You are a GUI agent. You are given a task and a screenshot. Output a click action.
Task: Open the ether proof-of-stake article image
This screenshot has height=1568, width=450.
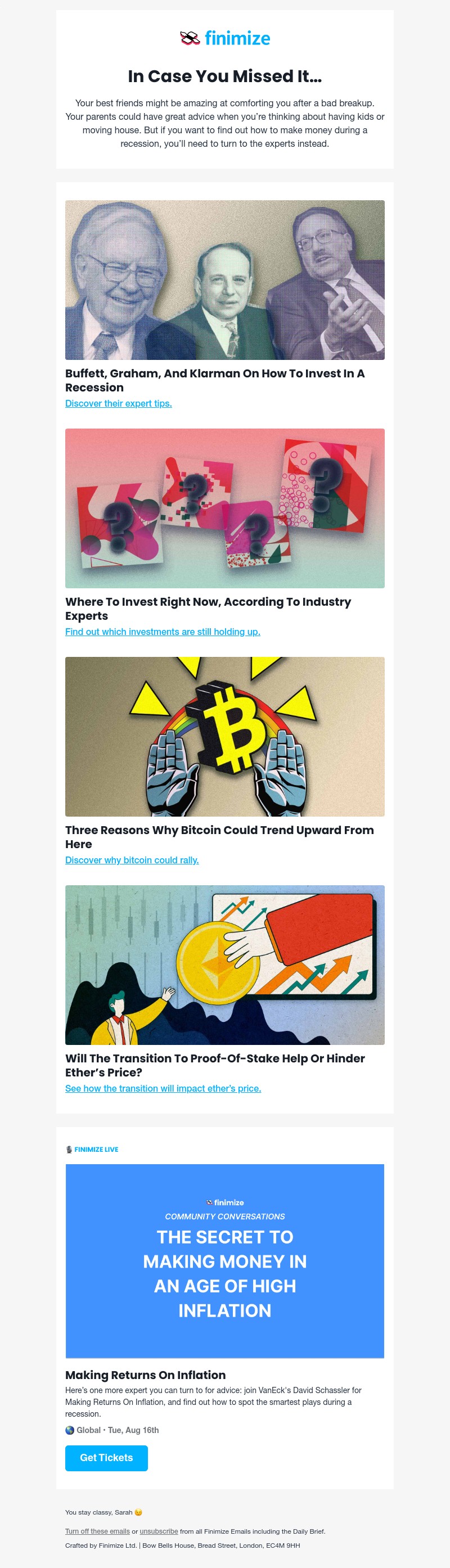pos(224,965)
